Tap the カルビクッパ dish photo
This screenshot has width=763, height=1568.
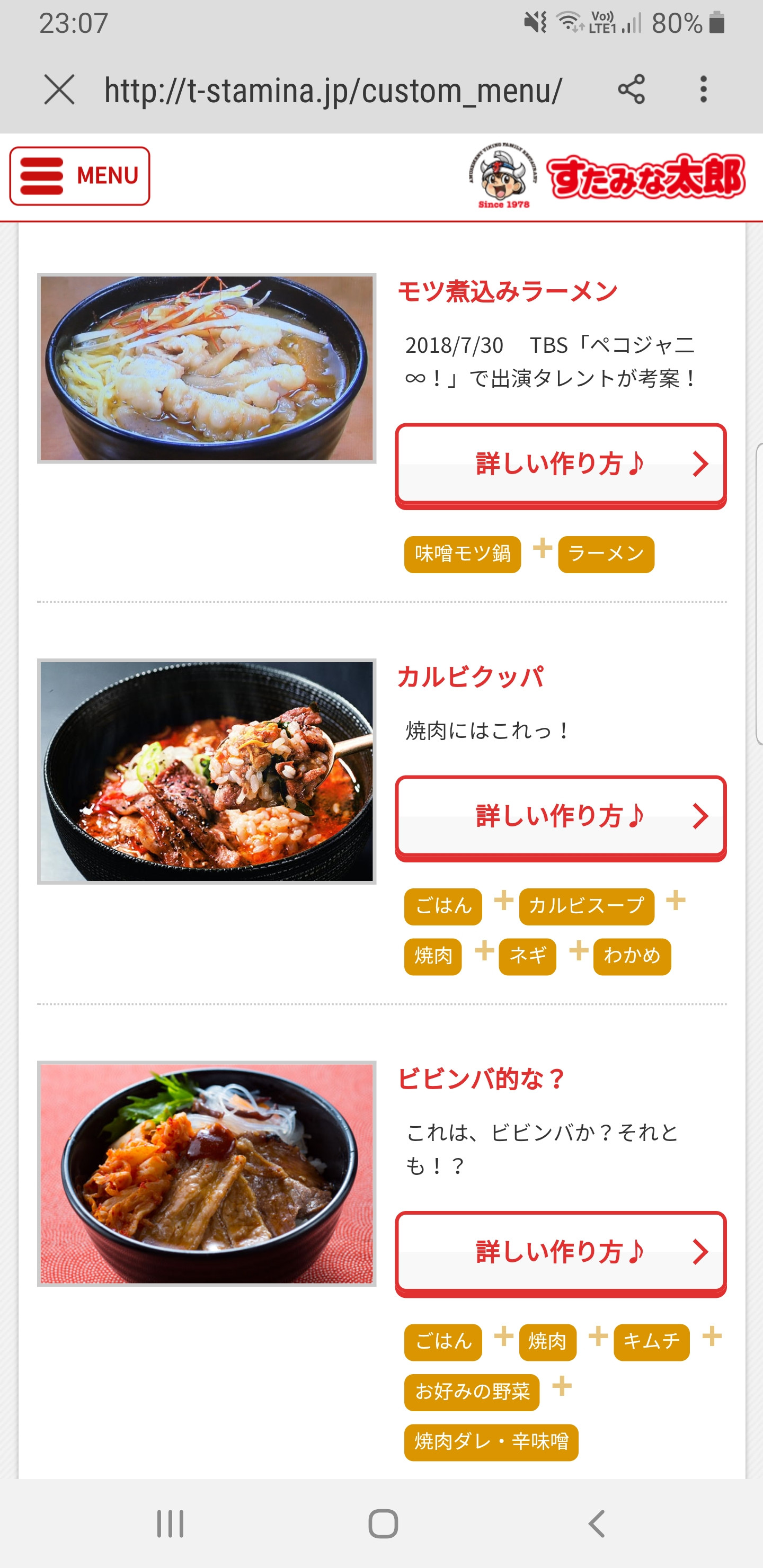[207, 771]
